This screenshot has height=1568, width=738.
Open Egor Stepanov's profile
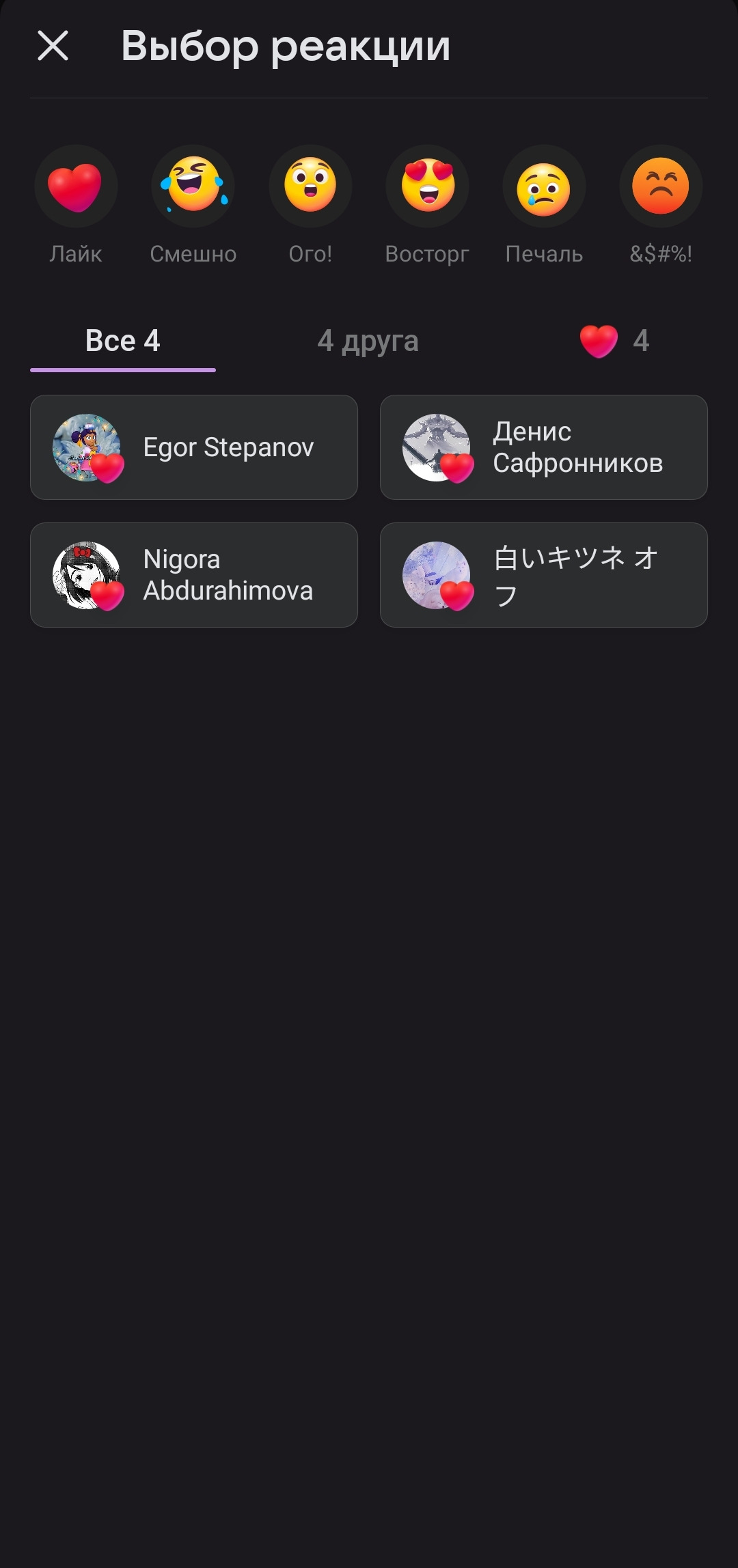tap(194, 447)
